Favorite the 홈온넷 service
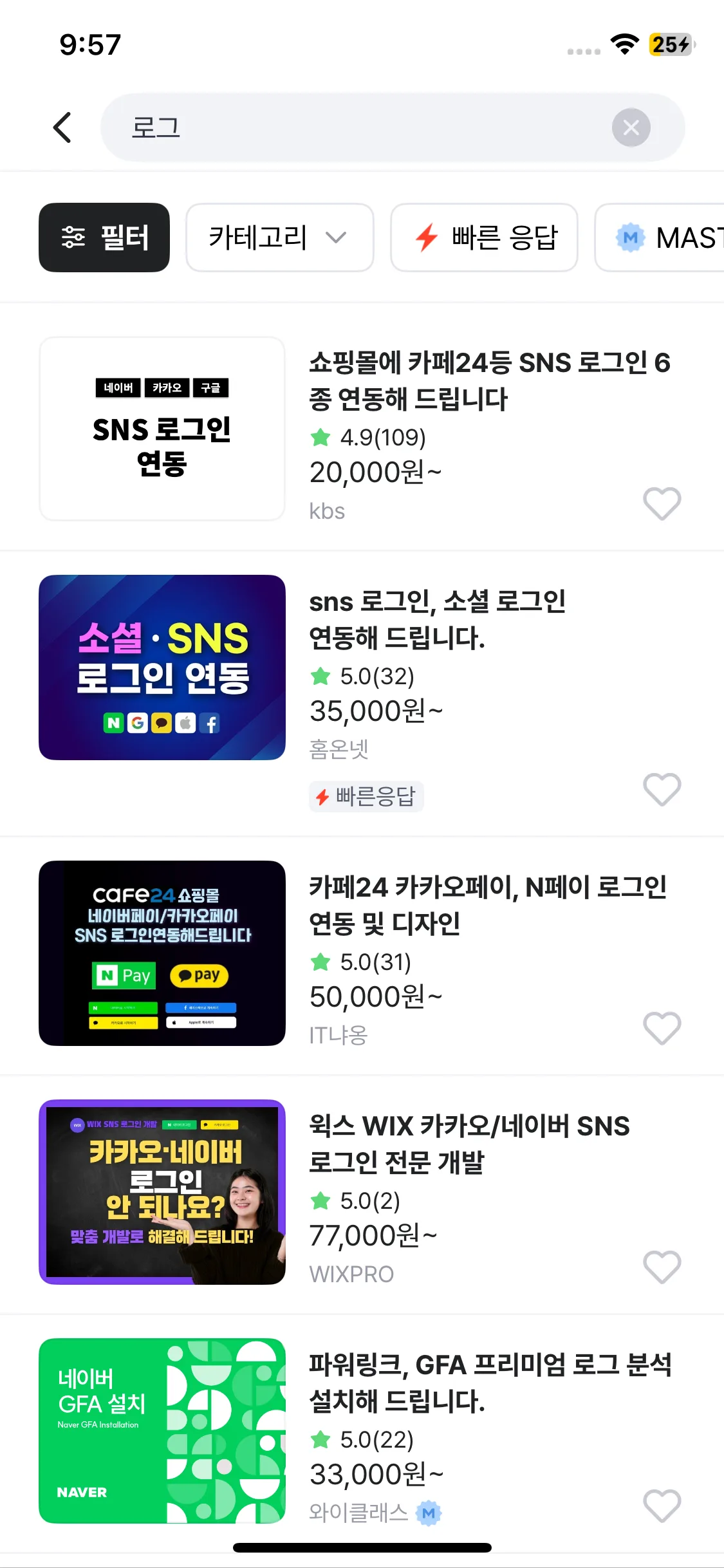The image size is (724, 1568). [x=662, y=789]
